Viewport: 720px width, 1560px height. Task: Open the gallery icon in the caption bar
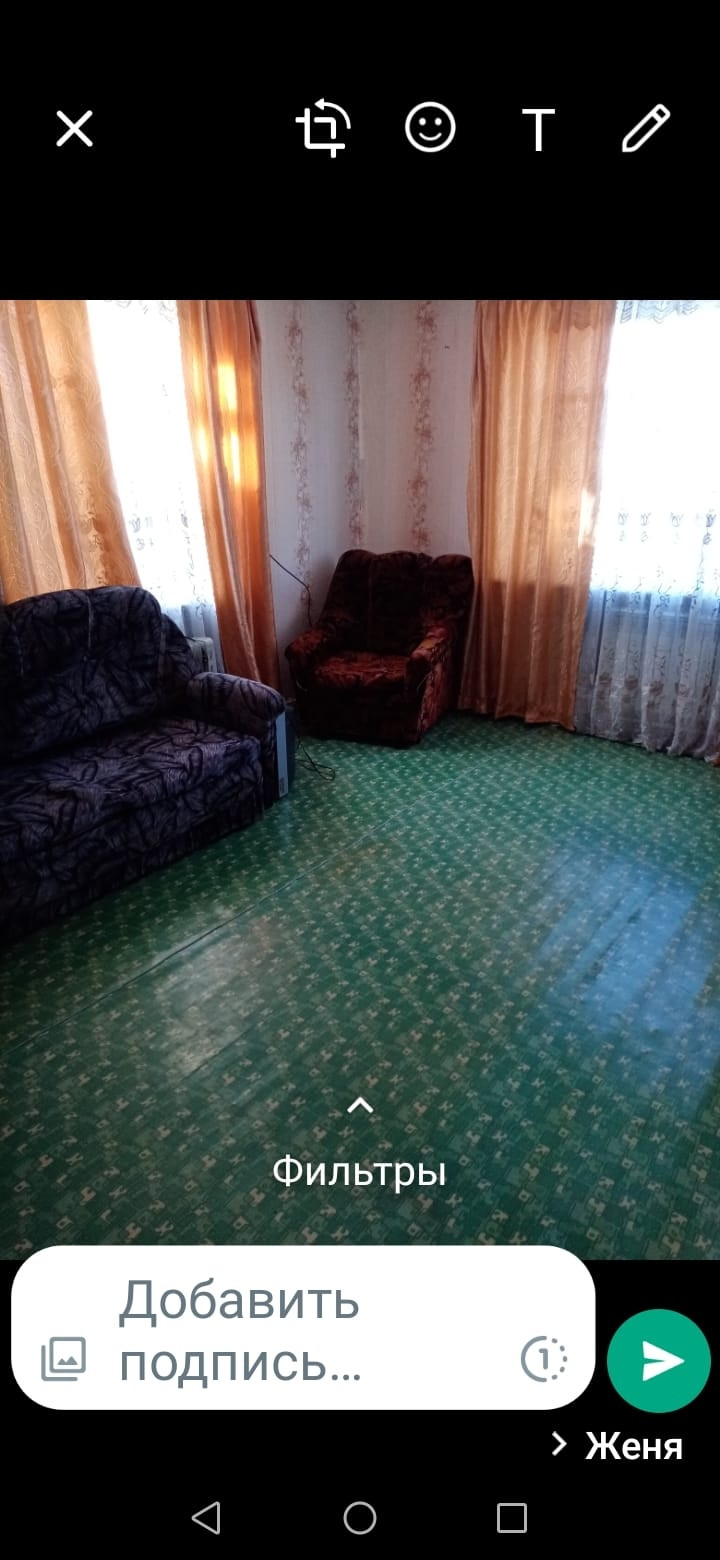click(x=64, y=1359)
